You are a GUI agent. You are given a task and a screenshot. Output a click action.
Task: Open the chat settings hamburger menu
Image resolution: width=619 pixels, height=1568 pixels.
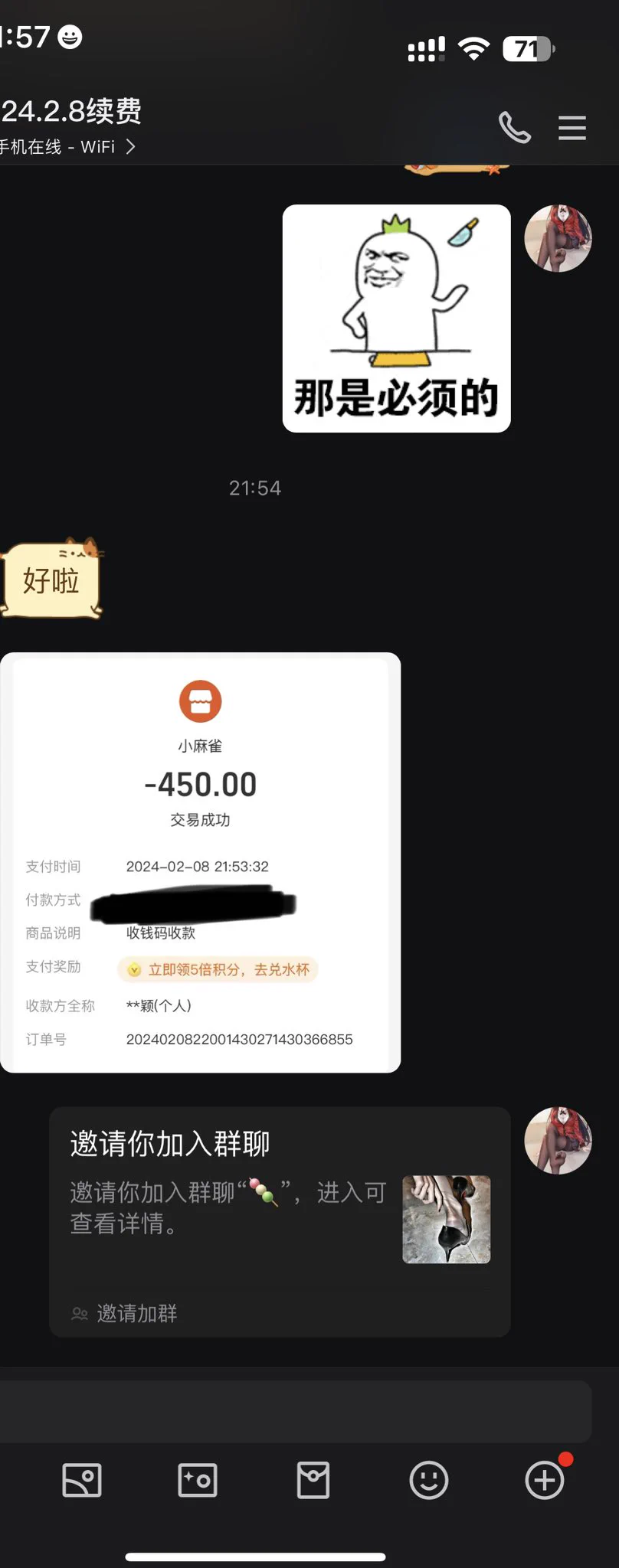(x=572, y=128)
